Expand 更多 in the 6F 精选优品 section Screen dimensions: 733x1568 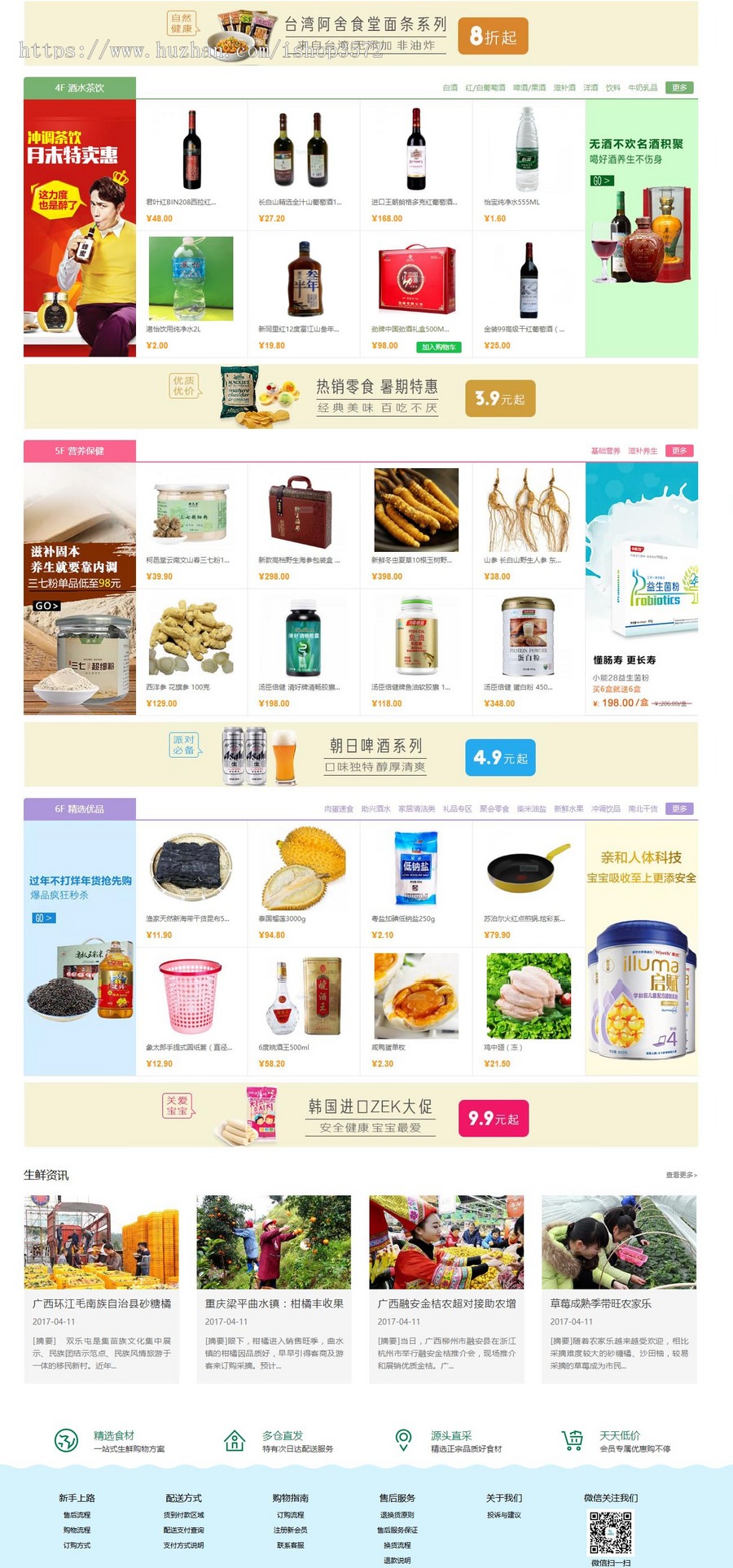678,808
